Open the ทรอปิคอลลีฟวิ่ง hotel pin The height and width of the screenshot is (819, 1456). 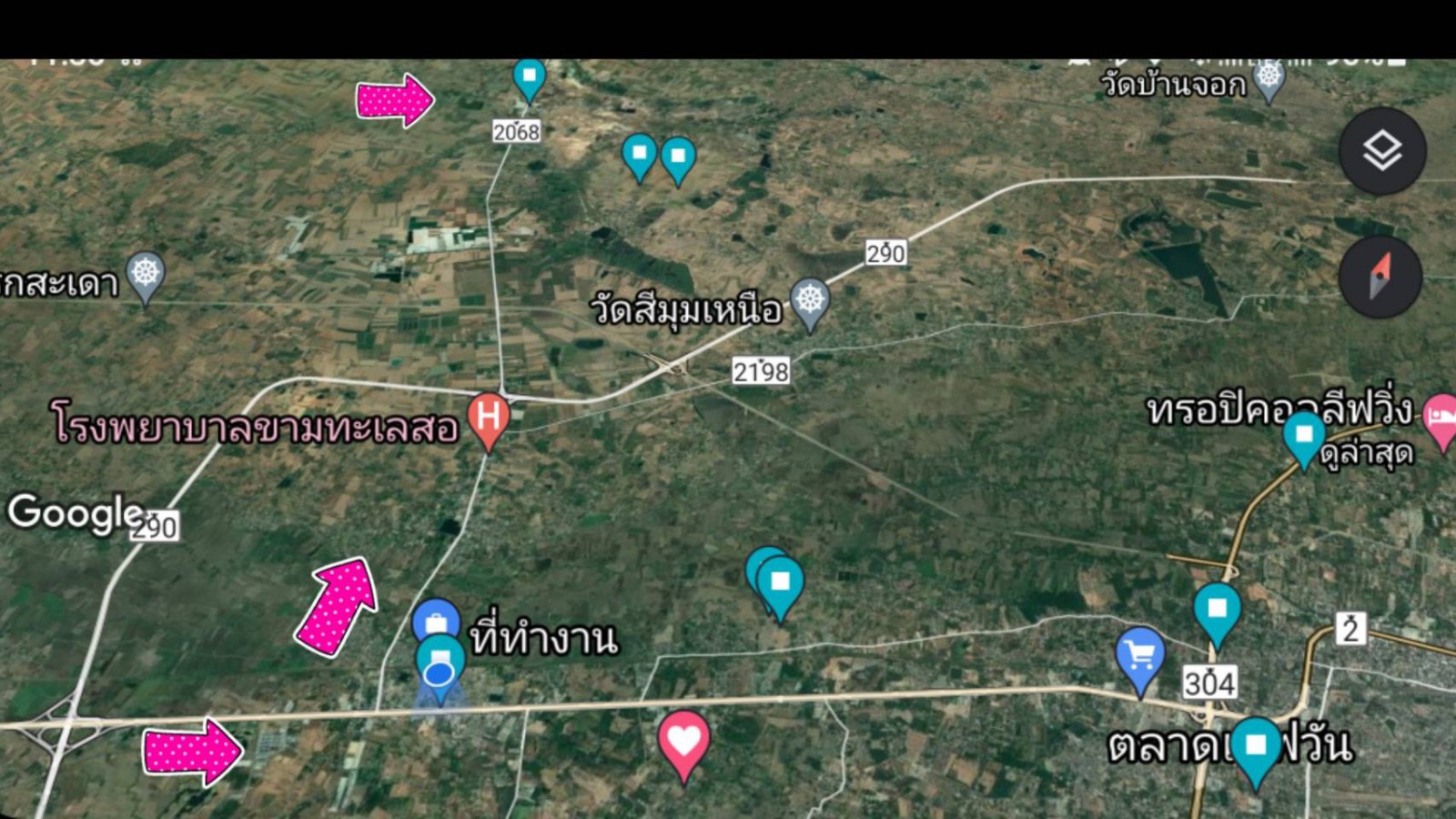[1441, 419]
